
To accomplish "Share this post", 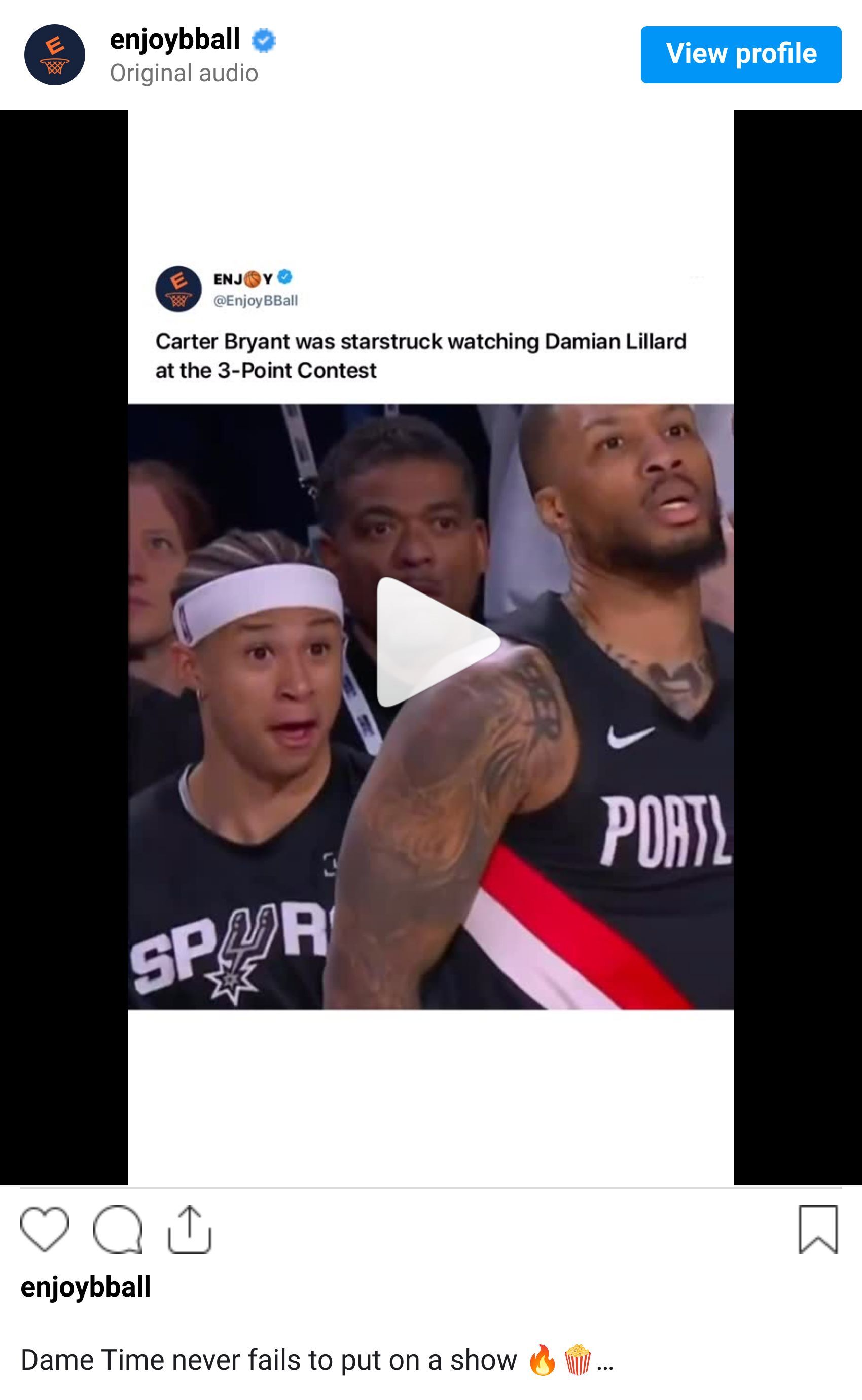I will tap(189, 1229).
